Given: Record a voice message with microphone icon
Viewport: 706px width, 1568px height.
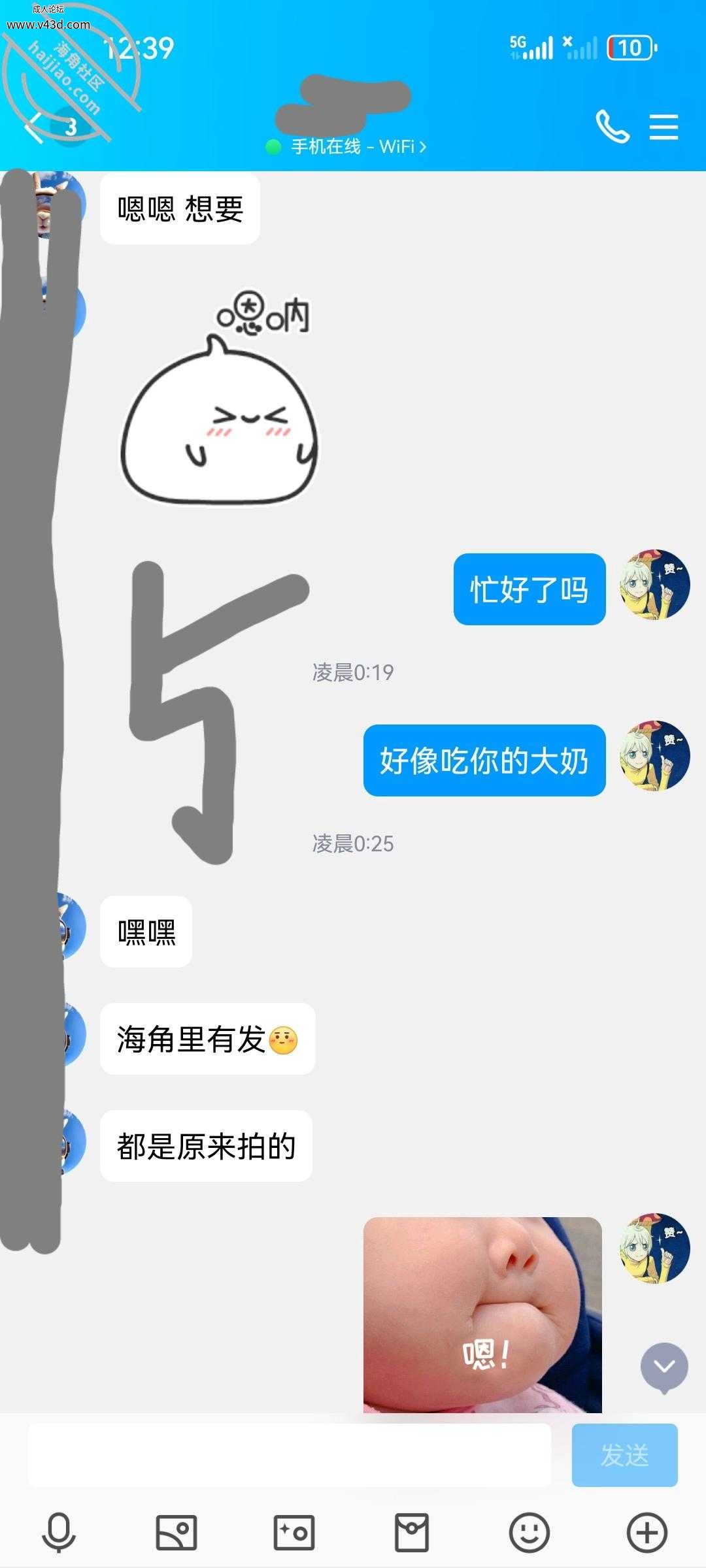Looking at the screenshot, I should pos(59,1532).
